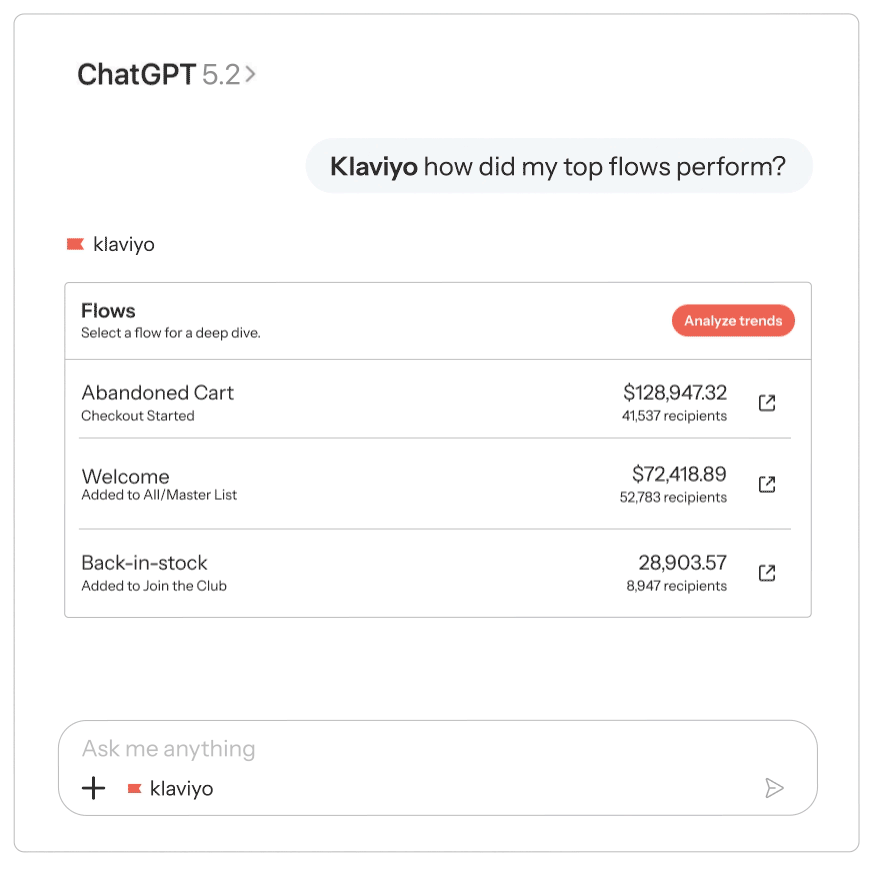Image resolution: width=876 pixels, height=872 pixels.
Task: Focus the Ask me anything input field
Action: (x=400, y=749)
